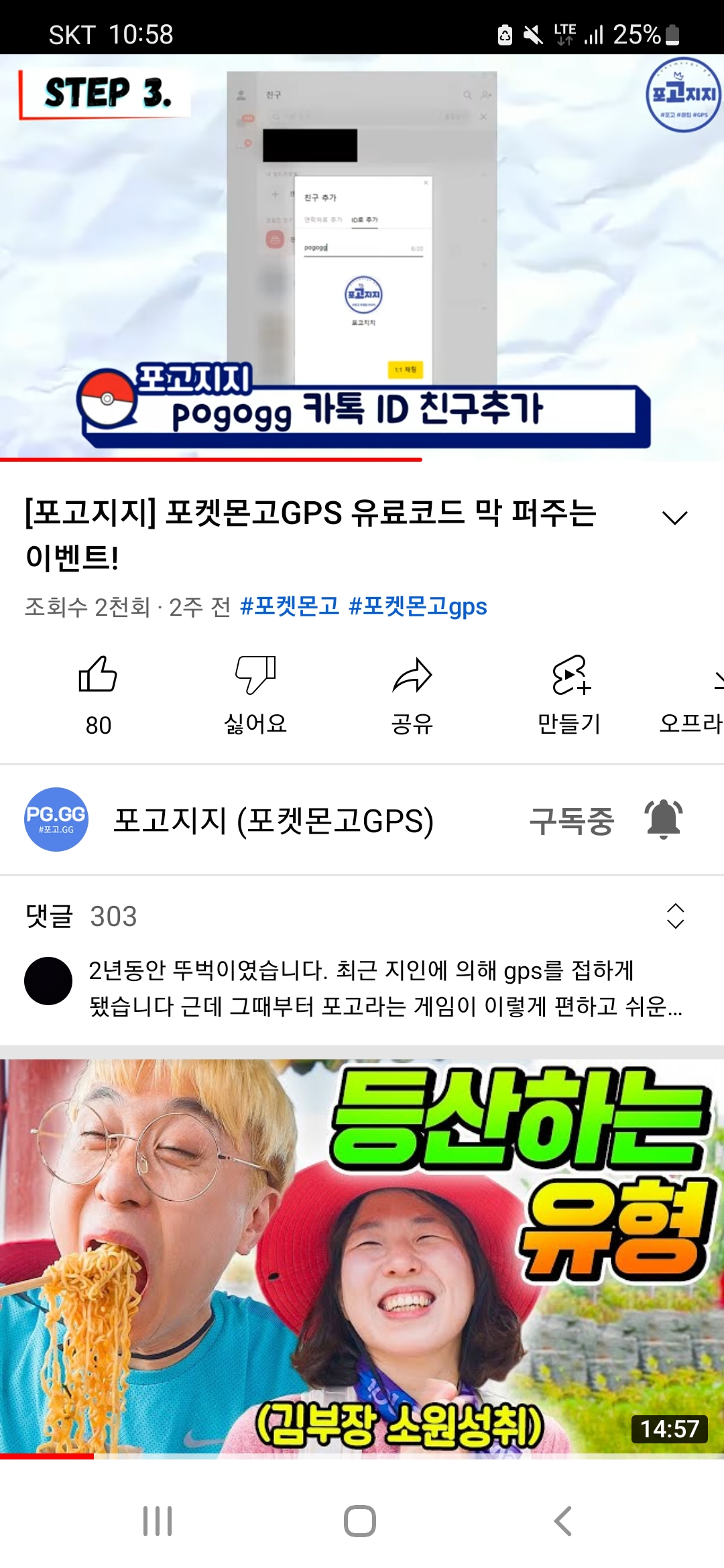Tap the 구독중 subscribed button
The height and width of the screenshot is (1568, 724).
point(571,820)
